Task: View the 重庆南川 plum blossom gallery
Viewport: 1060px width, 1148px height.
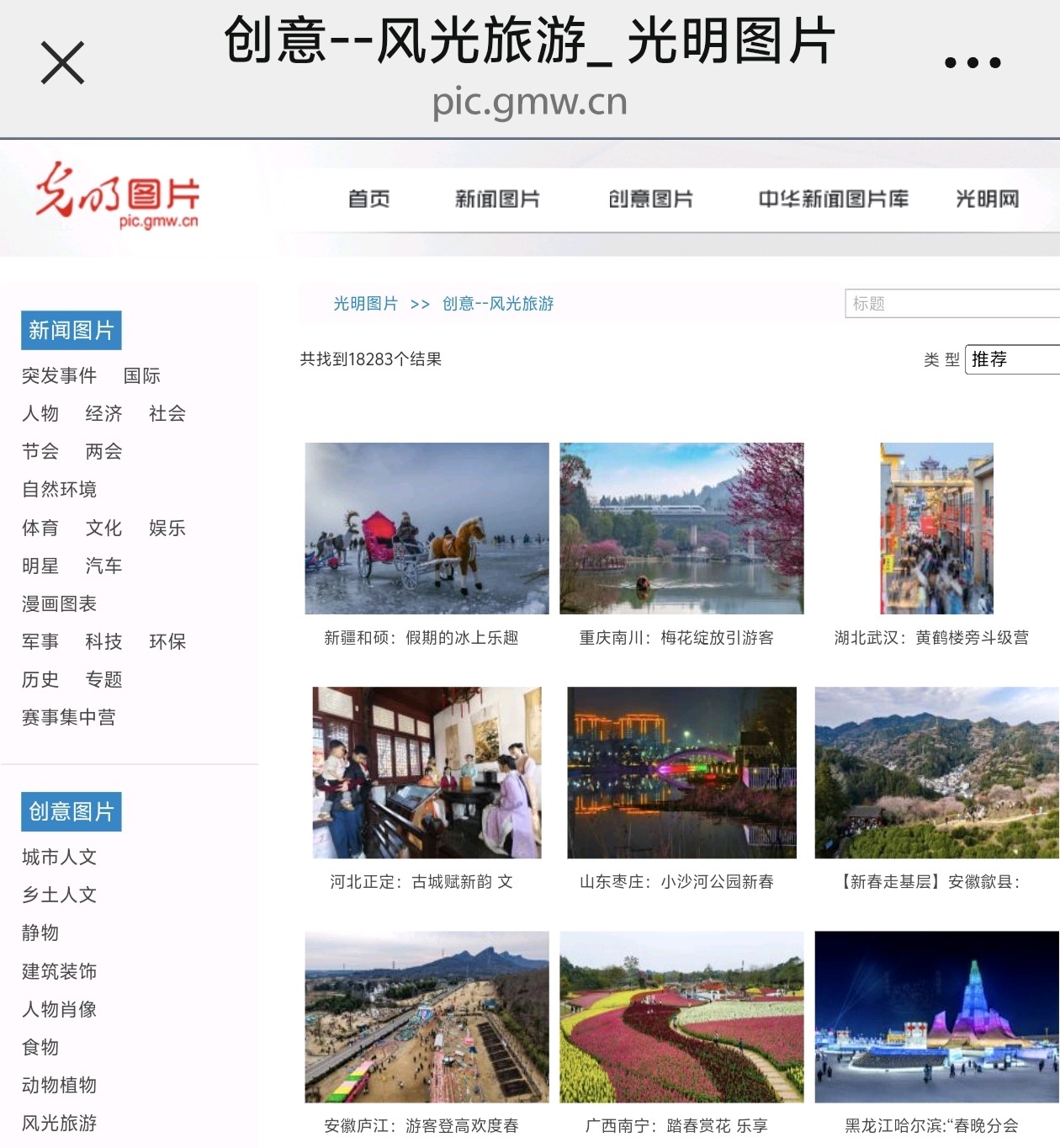Action: point(681,529)
